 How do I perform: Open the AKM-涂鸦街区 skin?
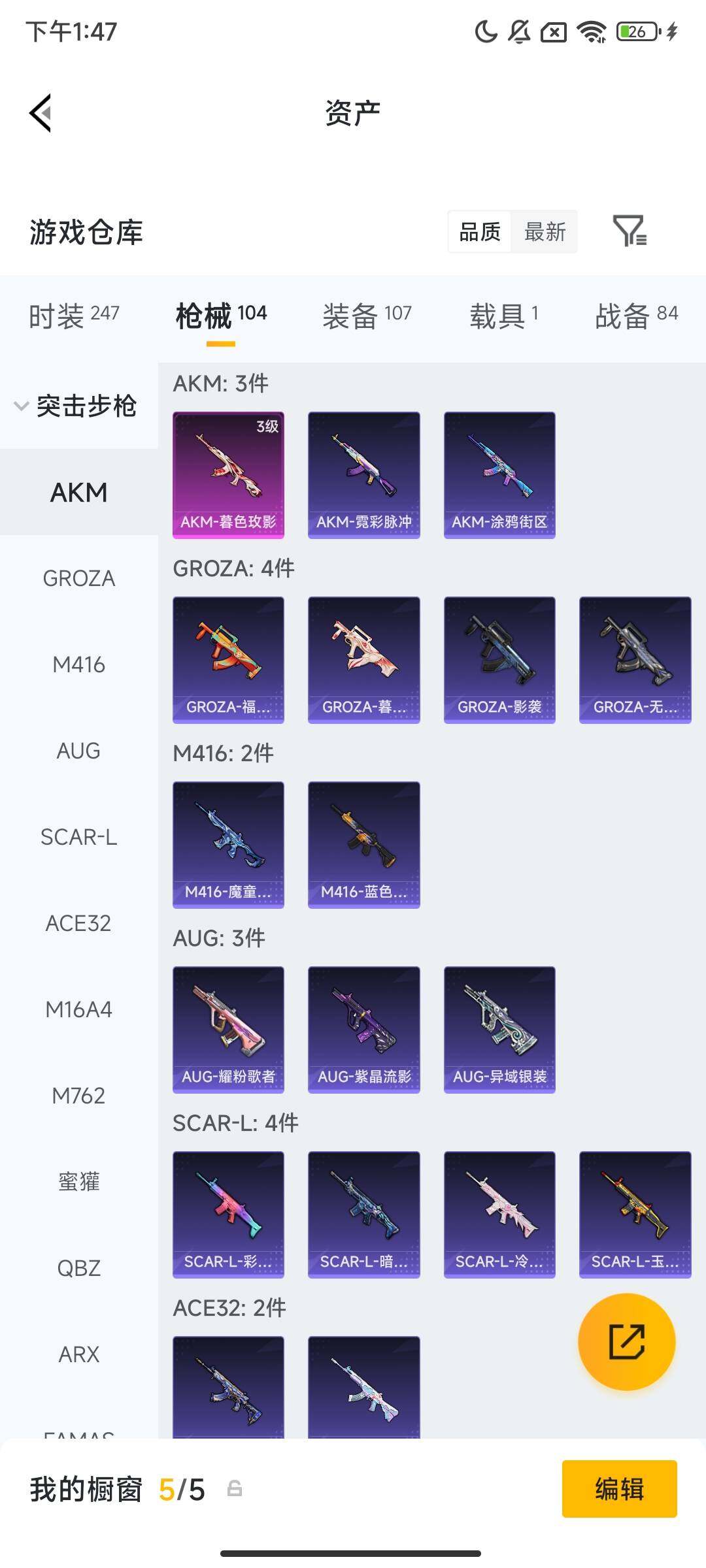point(499,475)
